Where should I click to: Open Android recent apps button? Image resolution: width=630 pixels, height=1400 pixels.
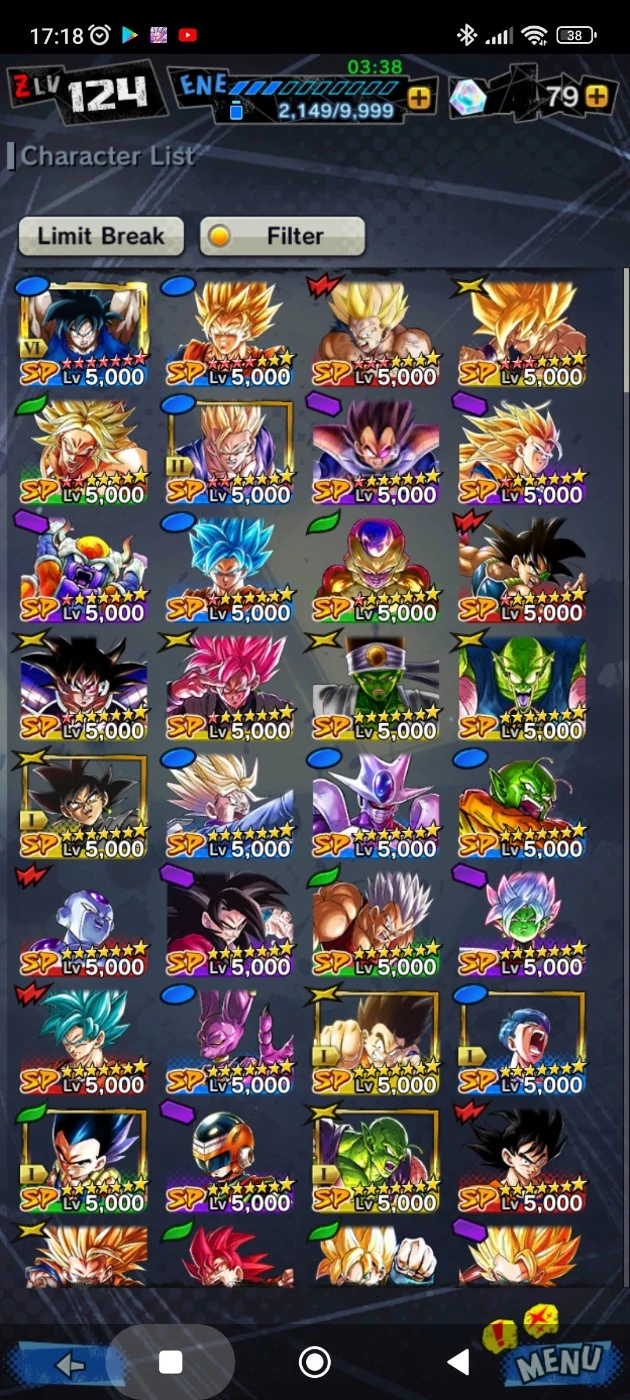[171, 1361]
